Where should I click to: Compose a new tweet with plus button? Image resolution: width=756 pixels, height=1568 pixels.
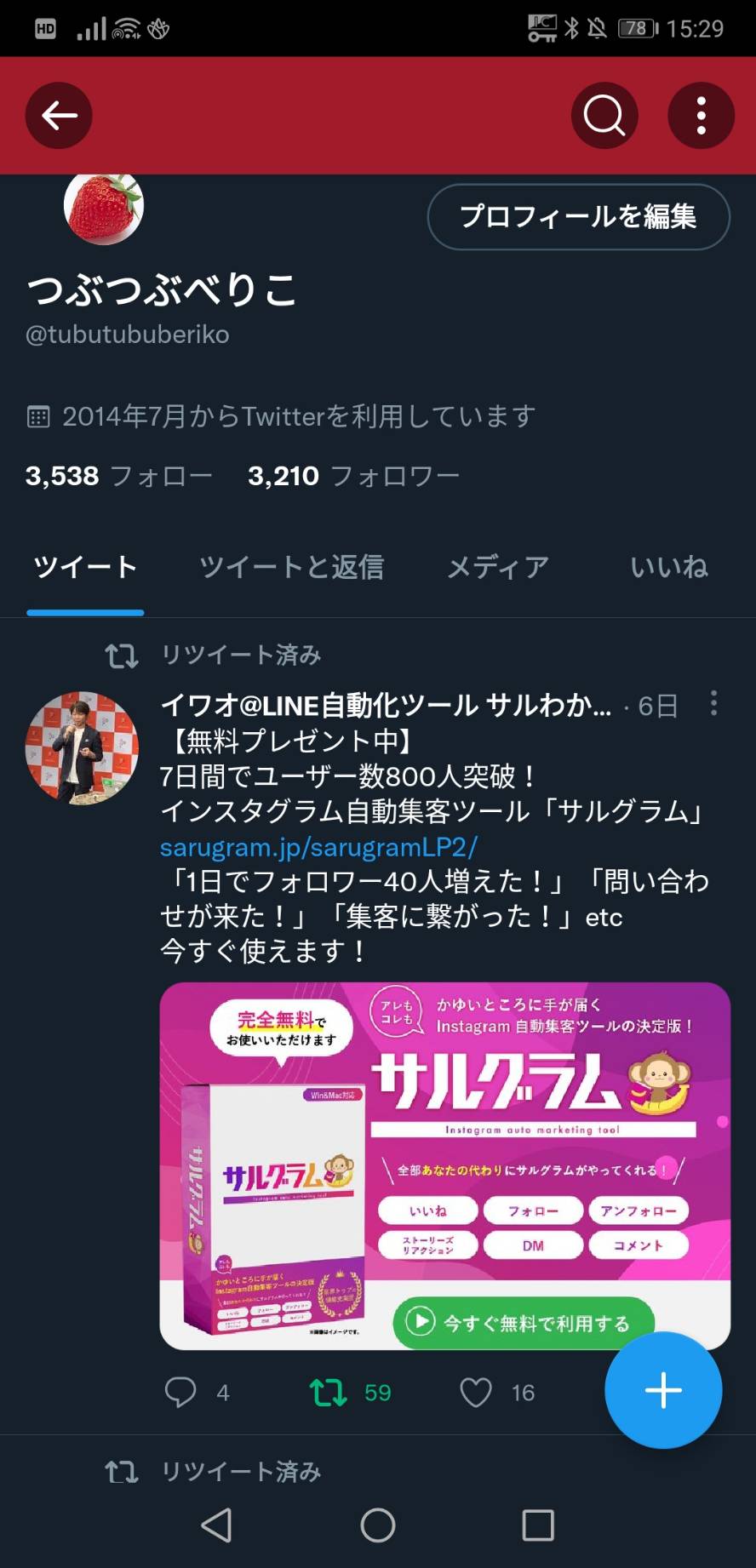point(663,1391)
